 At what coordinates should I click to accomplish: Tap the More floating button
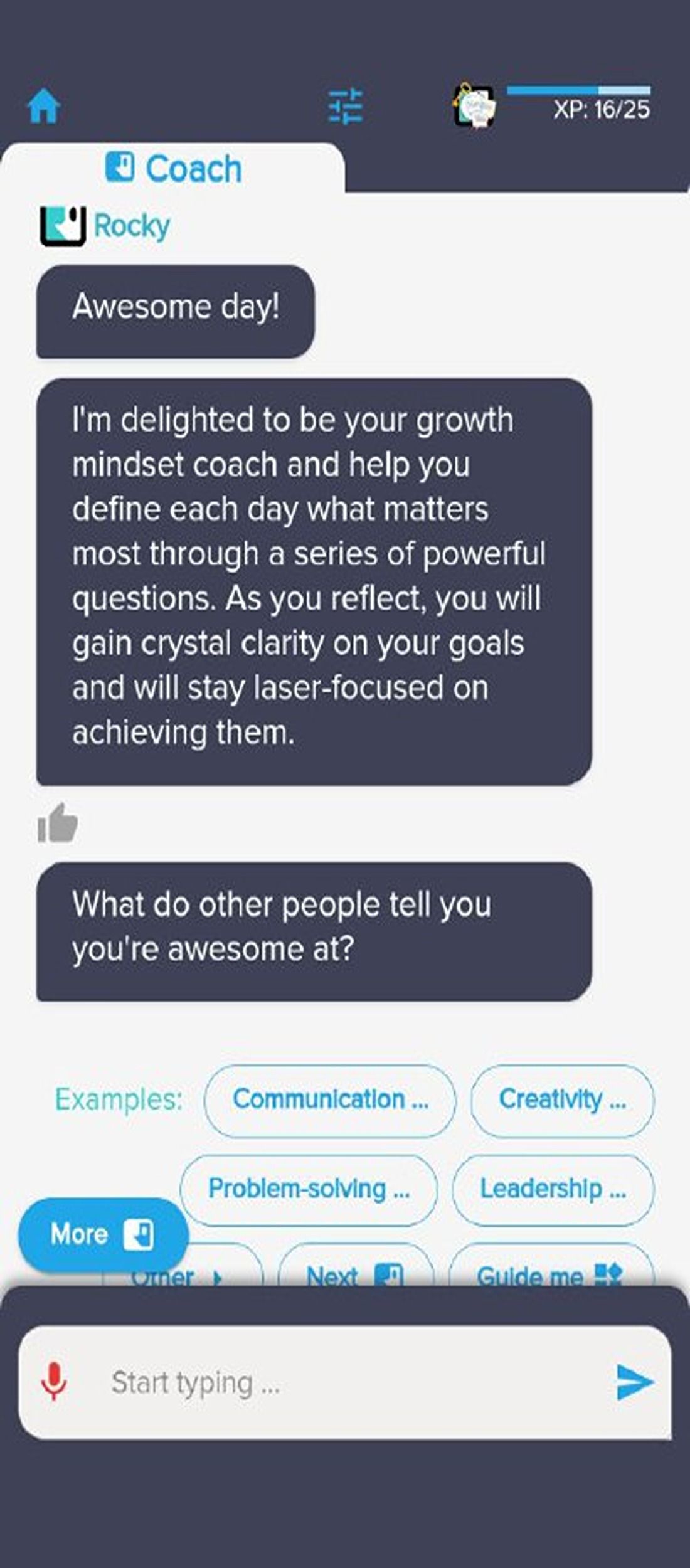pyautogui.click(x=103, y=1234)
